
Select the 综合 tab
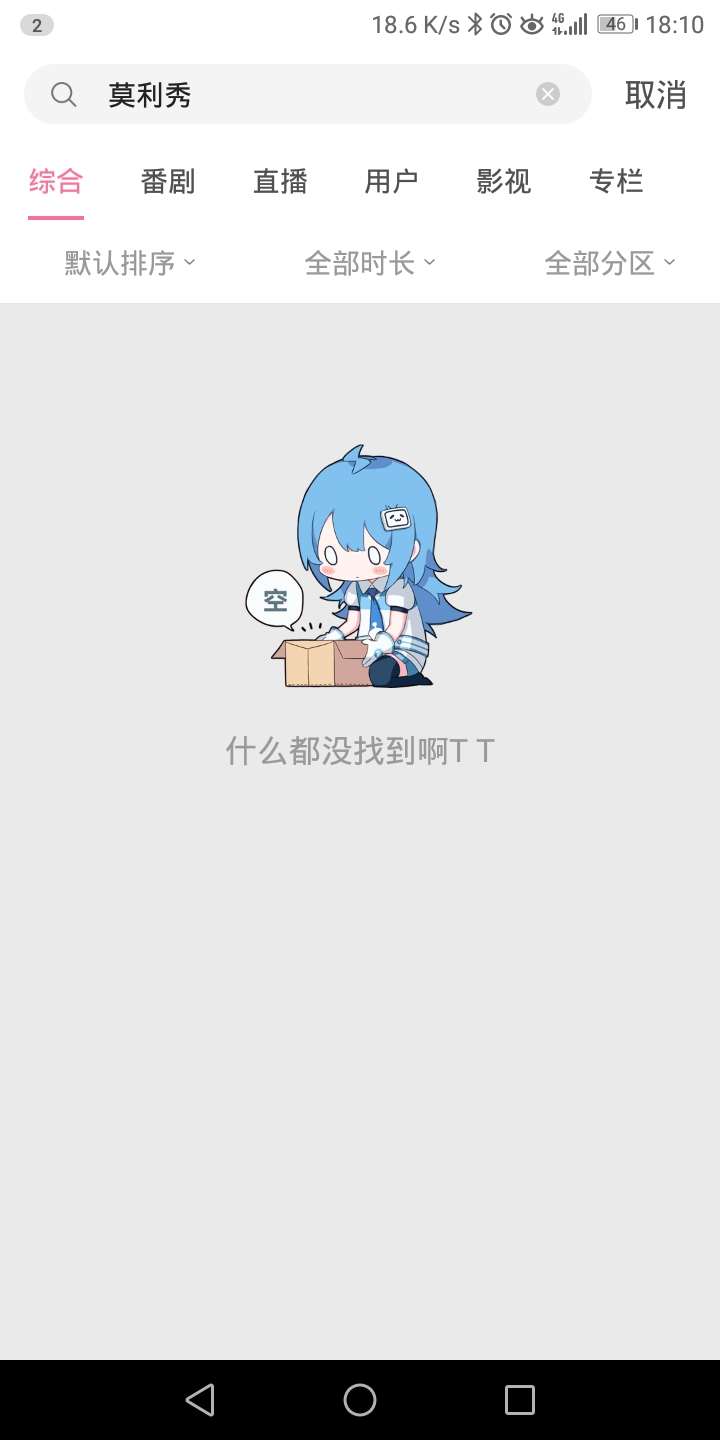click(x=56, y=182)
